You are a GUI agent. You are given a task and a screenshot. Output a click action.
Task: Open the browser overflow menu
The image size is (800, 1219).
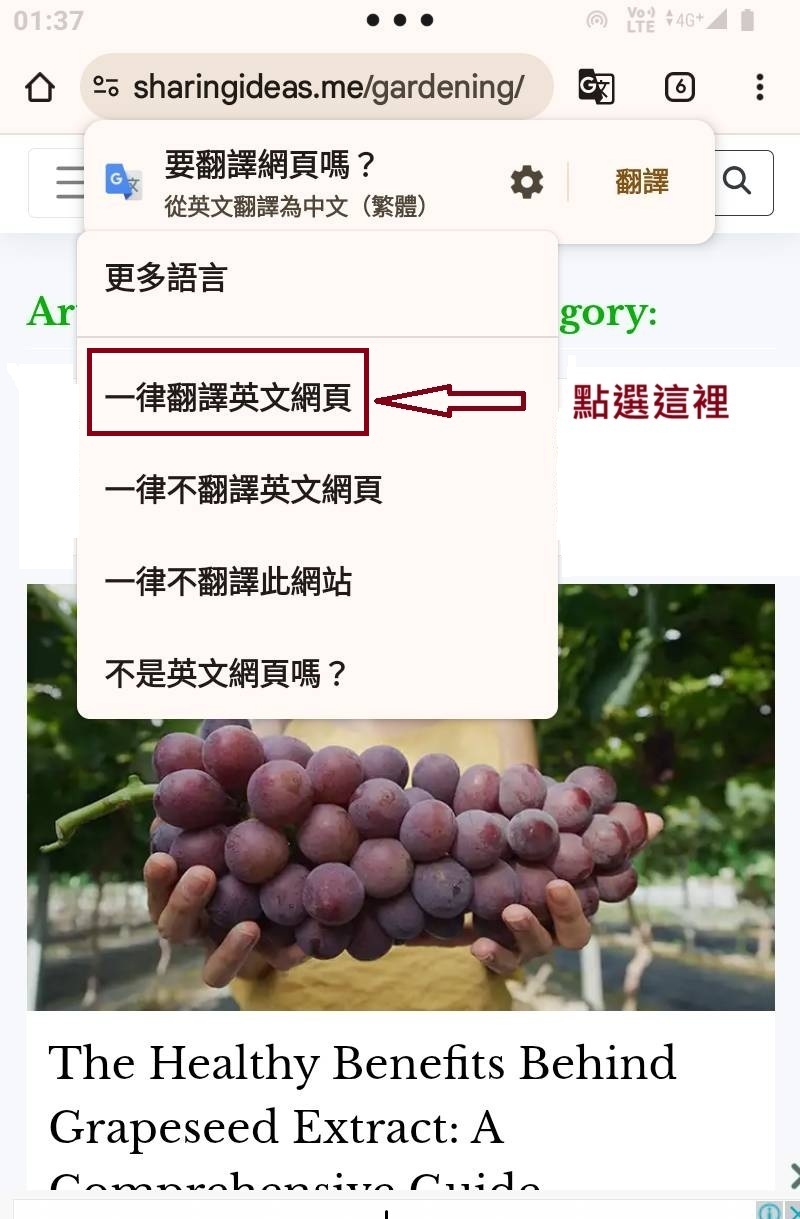click(x=760, y=88)
